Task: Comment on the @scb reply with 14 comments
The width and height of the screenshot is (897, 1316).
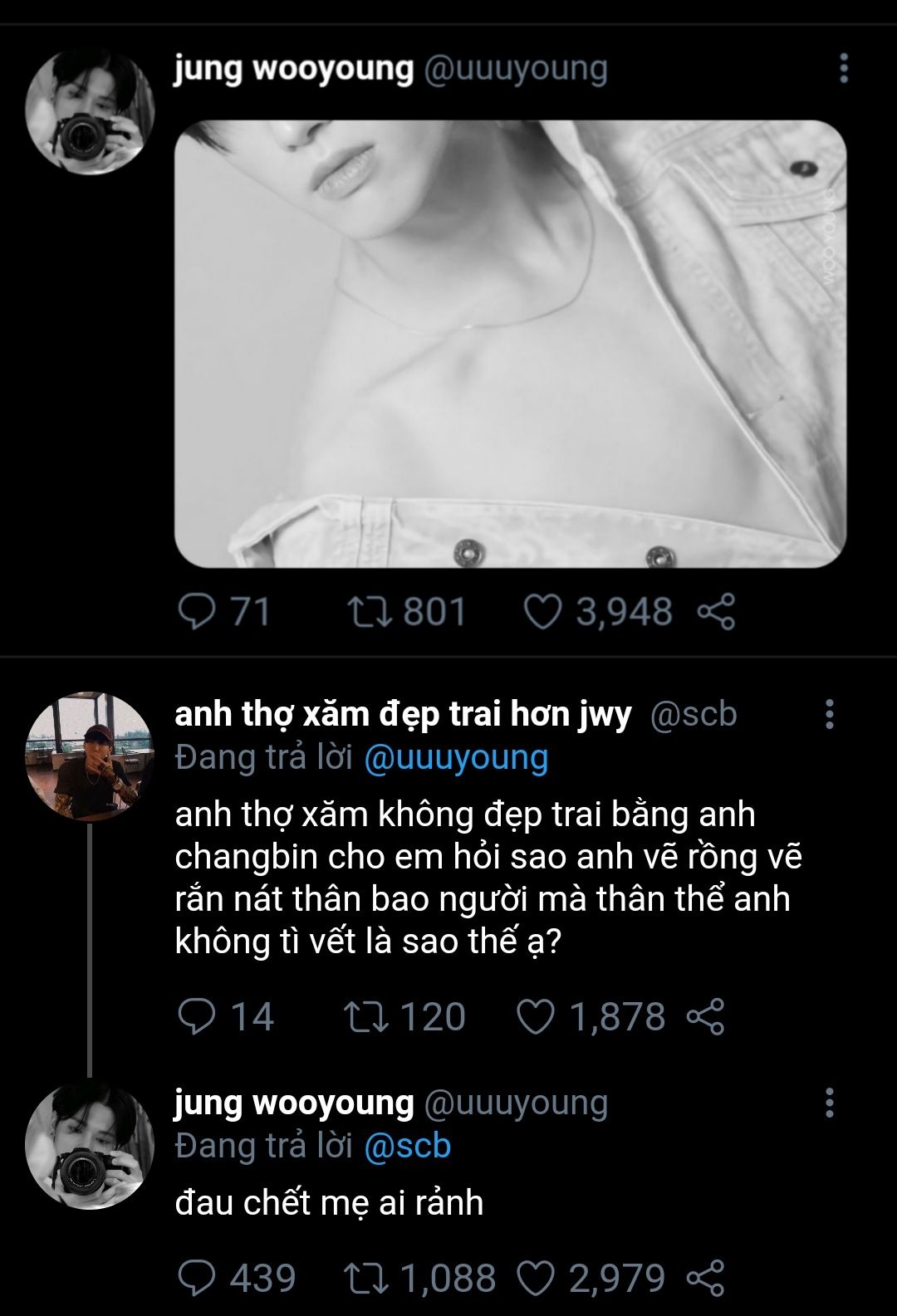Action: (197, 1017)
